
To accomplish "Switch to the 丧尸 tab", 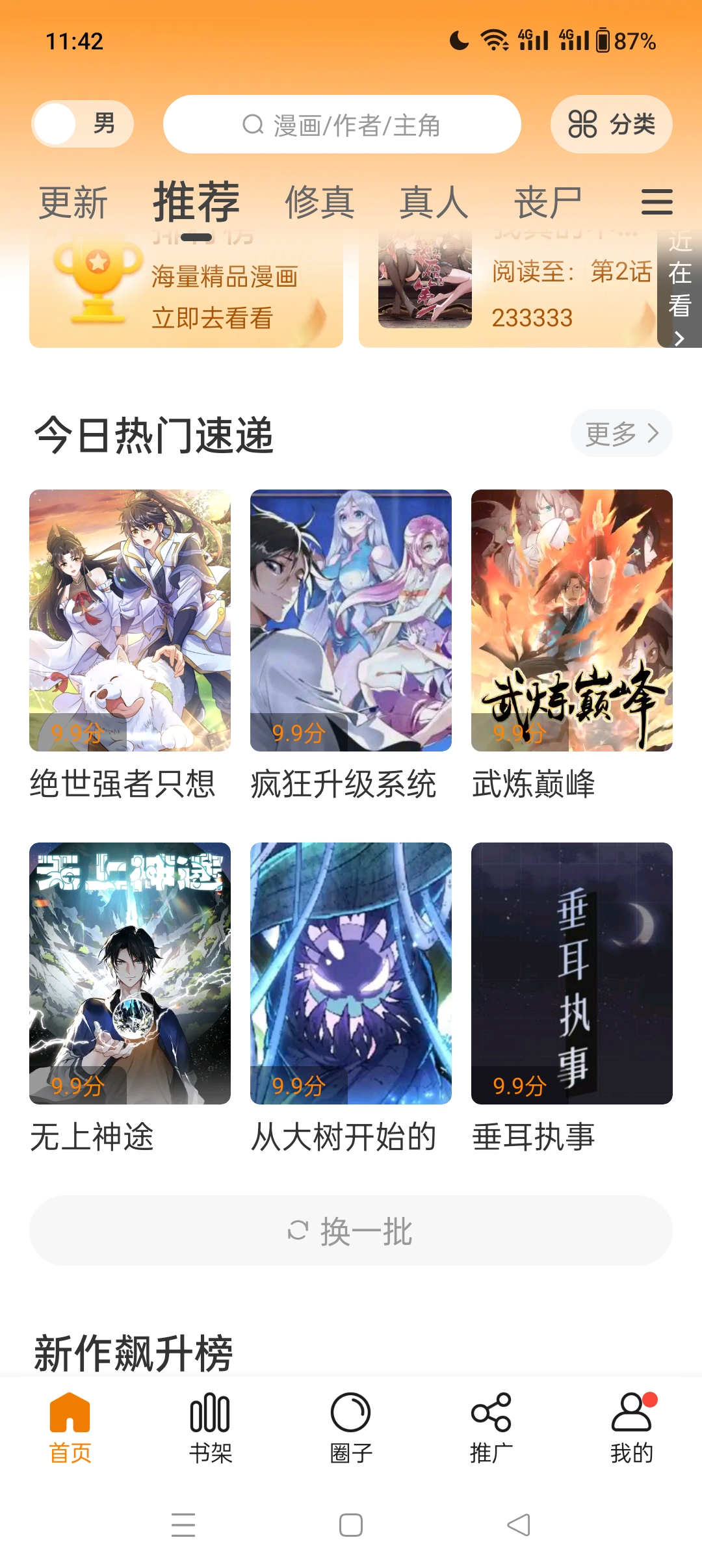I will coord(548,202).
